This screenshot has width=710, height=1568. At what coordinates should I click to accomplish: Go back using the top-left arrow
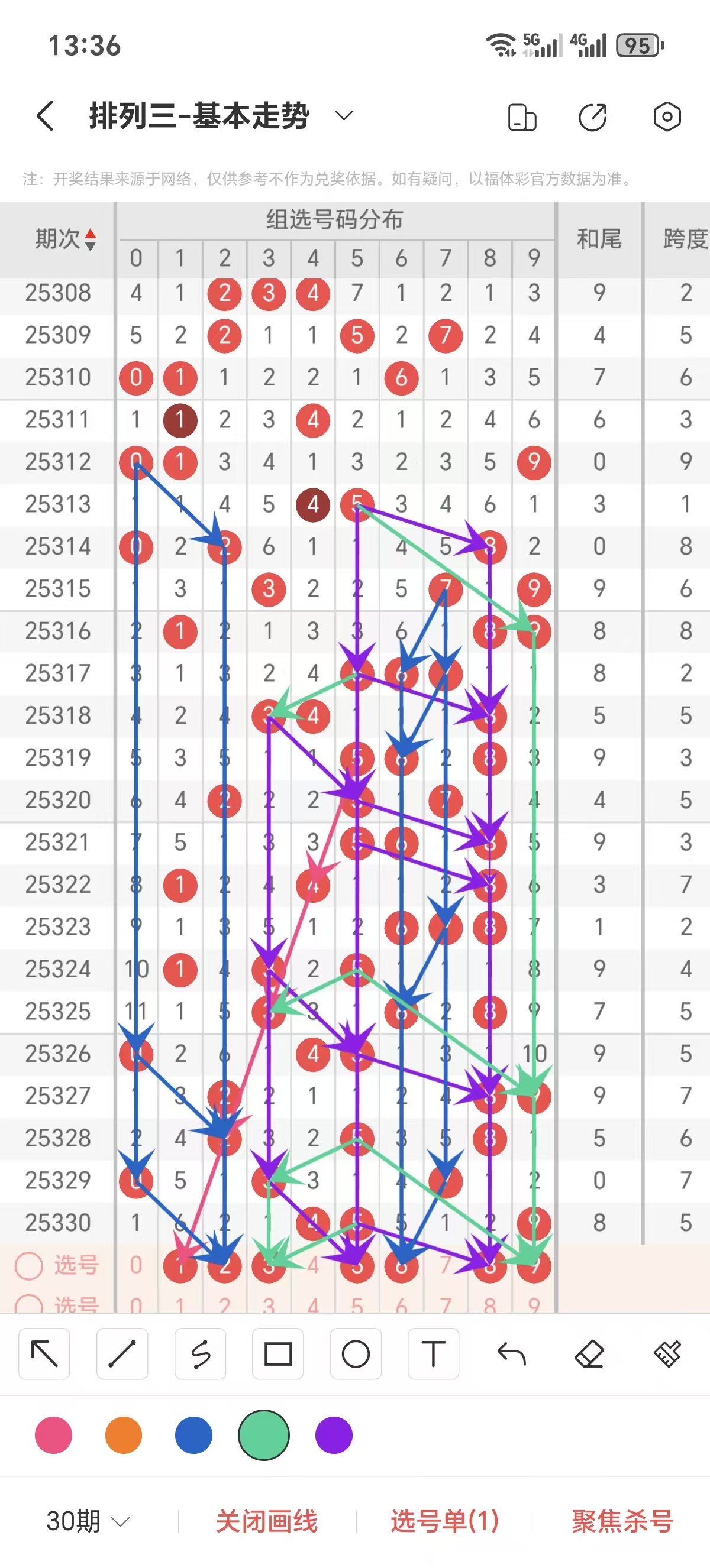[46, 116]
